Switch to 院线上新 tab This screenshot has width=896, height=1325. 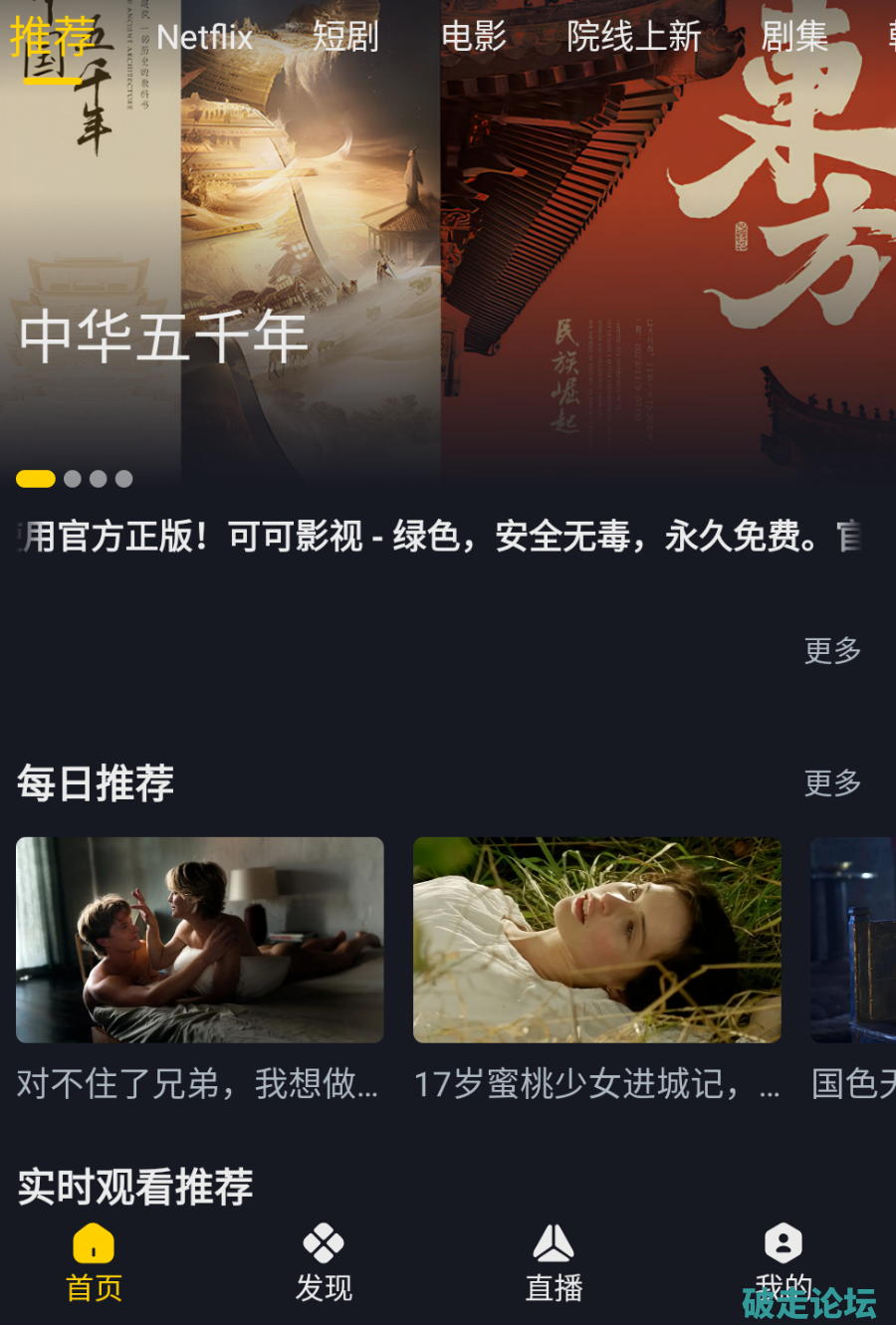[634, 38]
